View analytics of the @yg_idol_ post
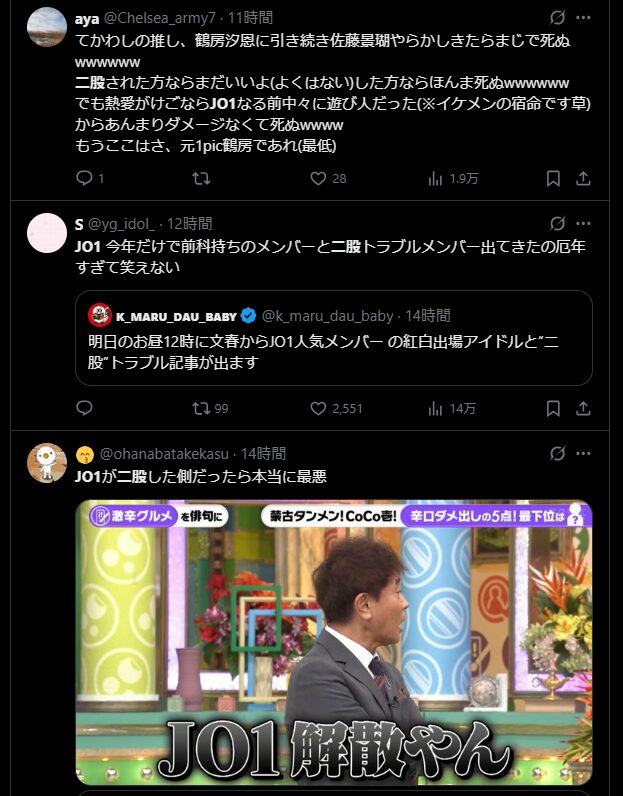Viewport: 623px width, 796px height. [435, 408]
